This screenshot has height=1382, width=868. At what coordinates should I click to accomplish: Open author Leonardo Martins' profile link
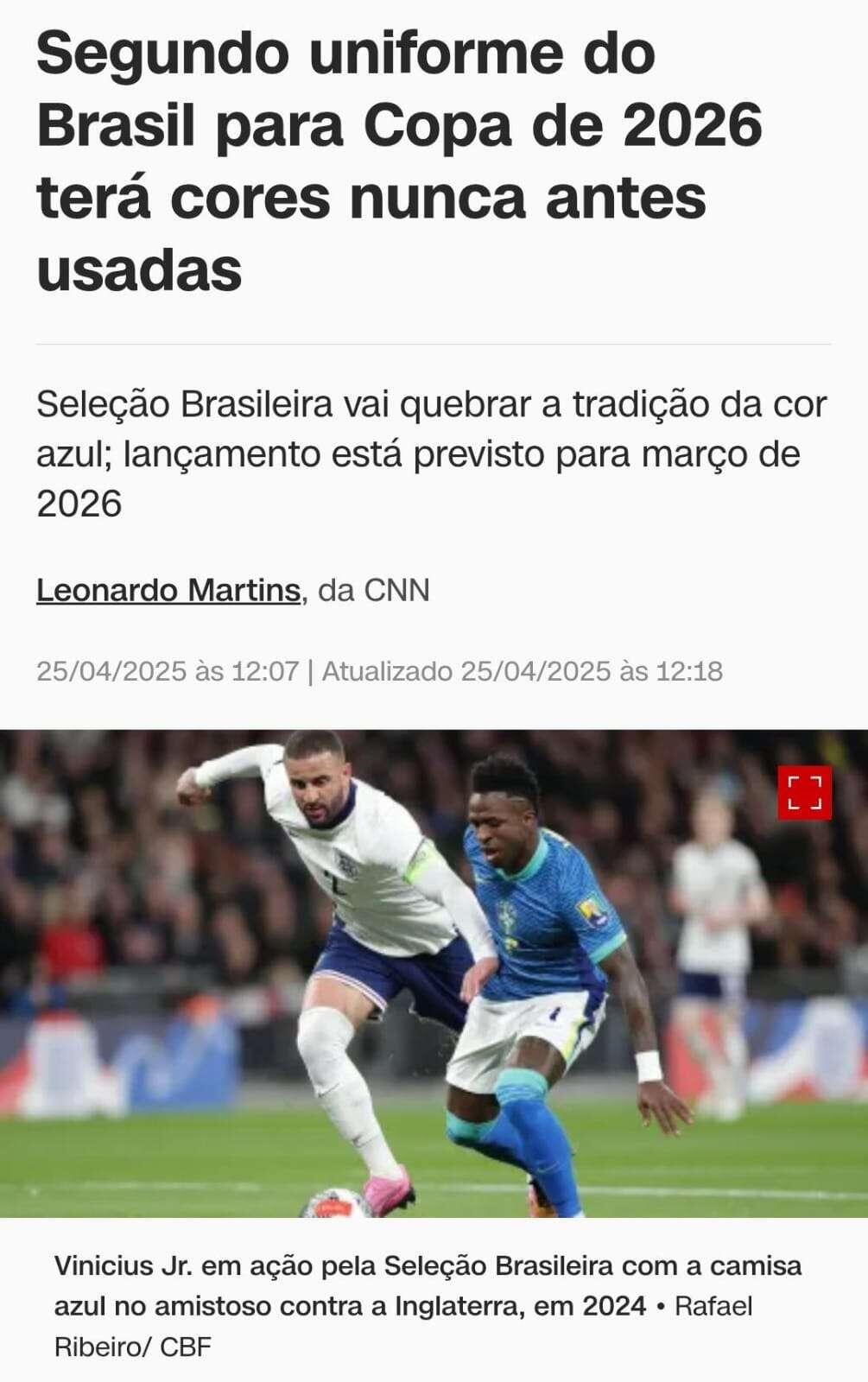pos(168,591)
